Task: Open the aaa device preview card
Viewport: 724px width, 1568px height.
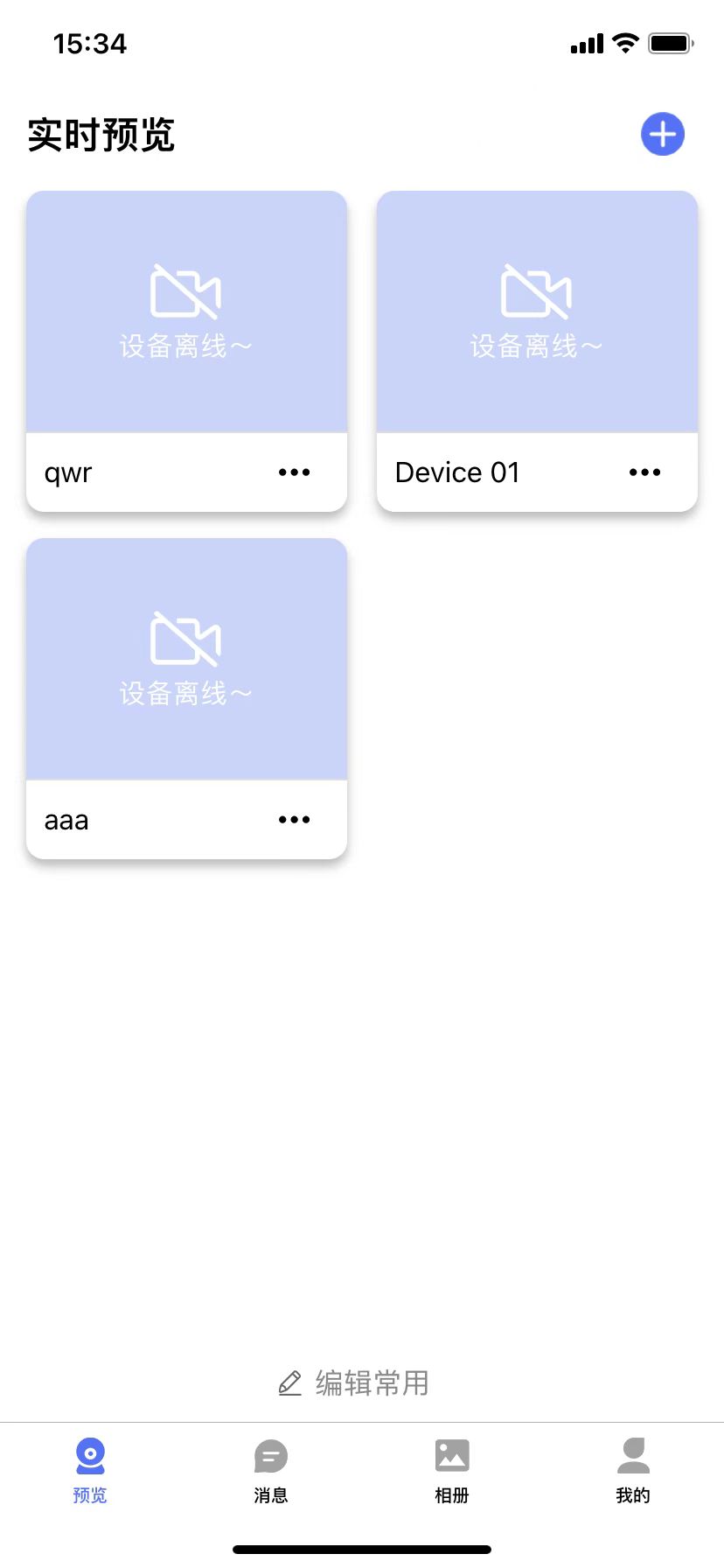Action: [186, 659]
